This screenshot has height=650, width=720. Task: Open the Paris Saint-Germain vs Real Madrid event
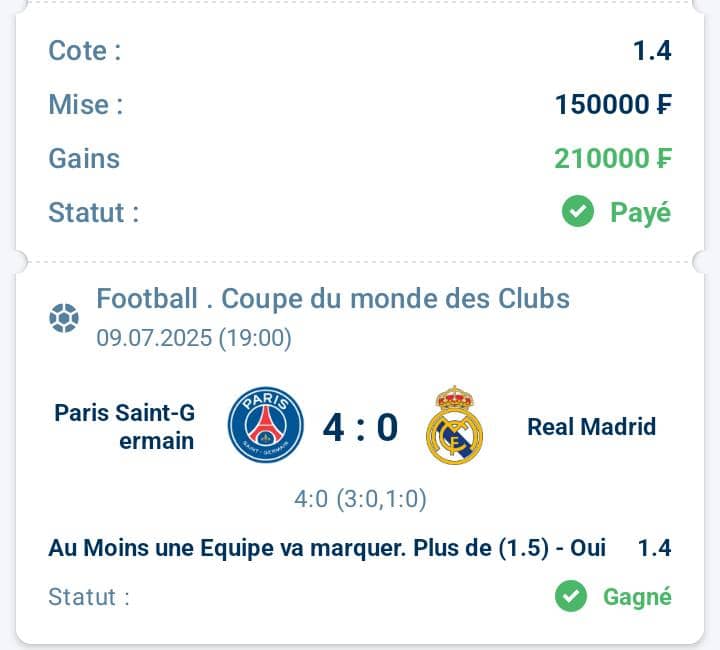pyautogui.click(x=360, y=427)
